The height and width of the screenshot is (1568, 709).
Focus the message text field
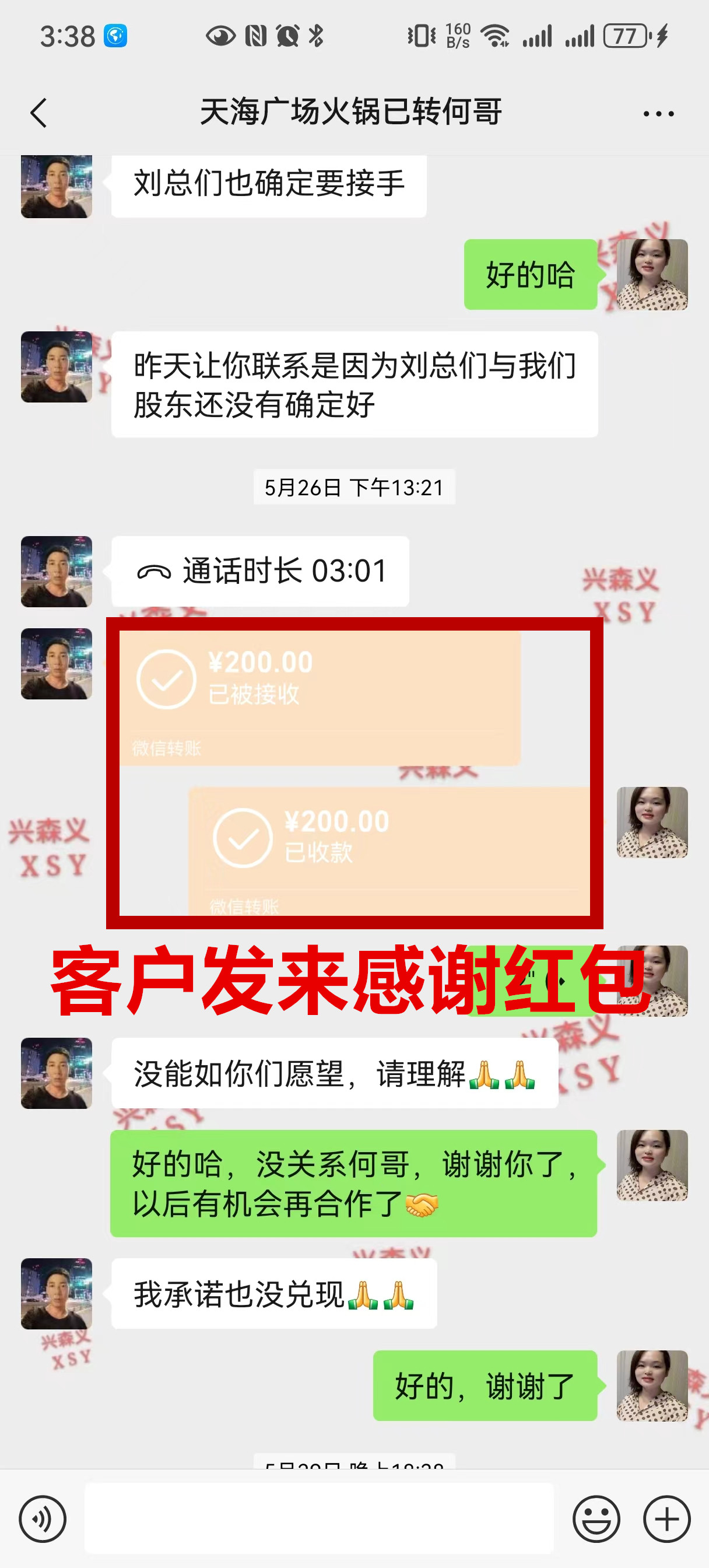click(319, 1518)
